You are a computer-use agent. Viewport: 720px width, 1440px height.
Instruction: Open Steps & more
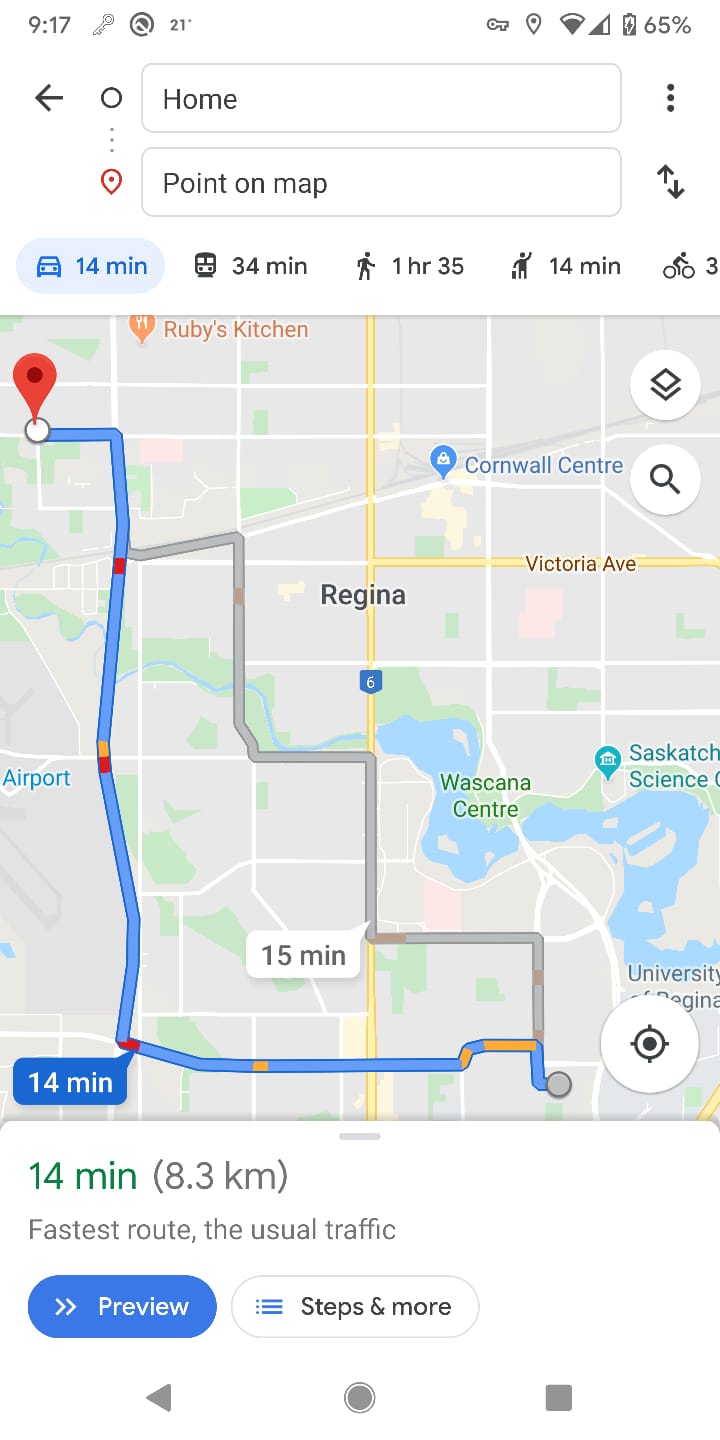pyautogui.click(x=355, y=1306)
